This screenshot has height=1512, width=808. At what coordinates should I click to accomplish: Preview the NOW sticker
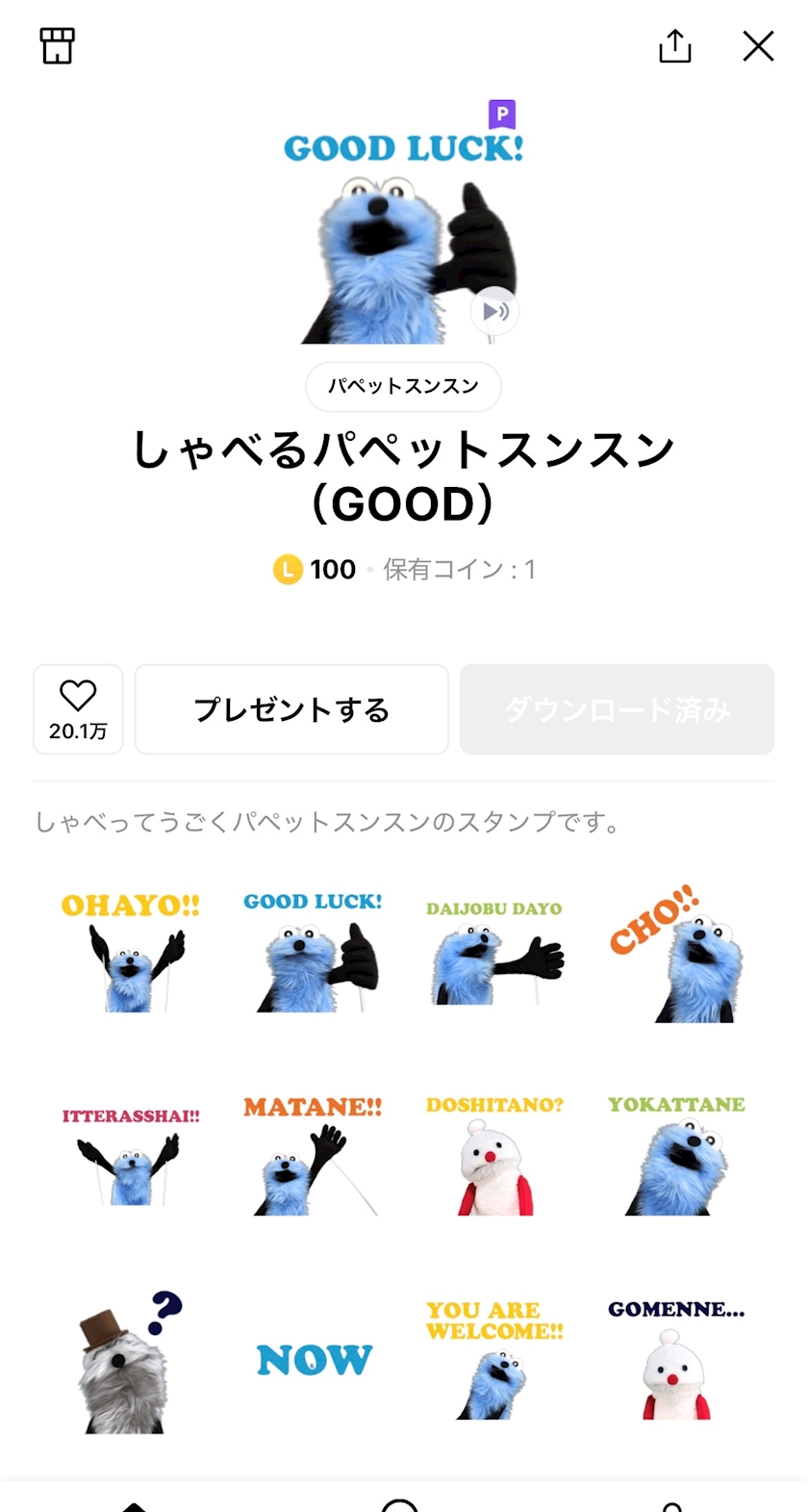(314, 1360)
